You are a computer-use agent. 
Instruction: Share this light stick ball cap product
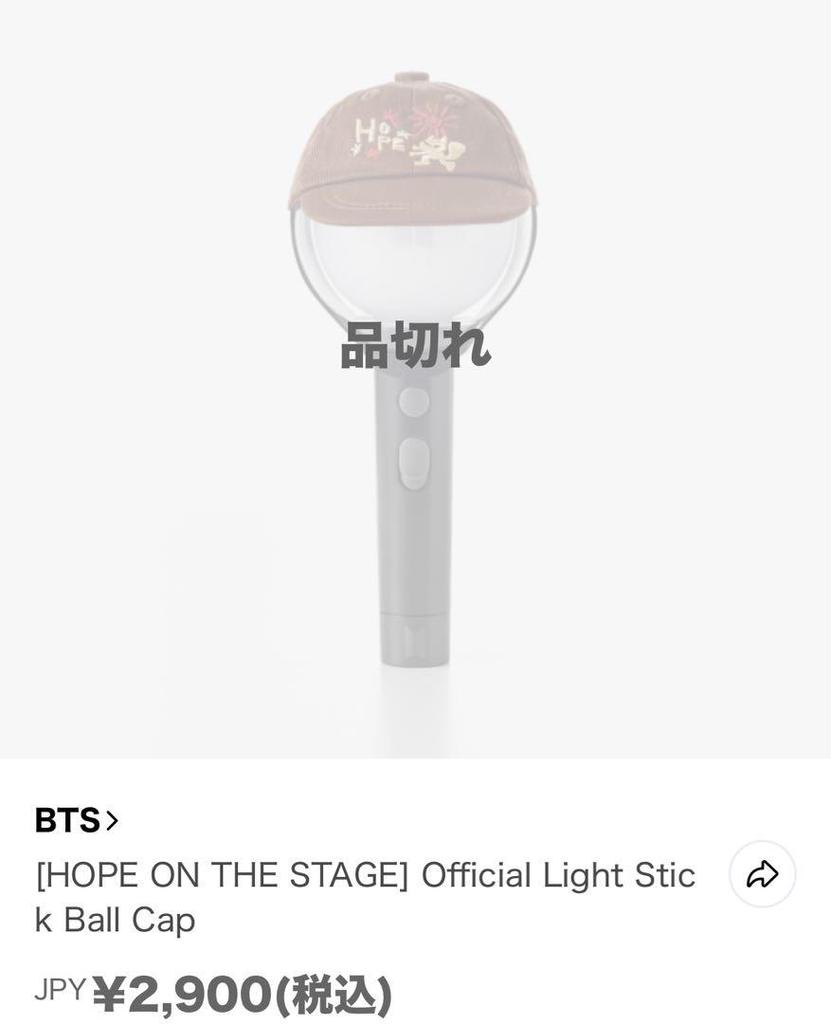(x=762, y=874)
